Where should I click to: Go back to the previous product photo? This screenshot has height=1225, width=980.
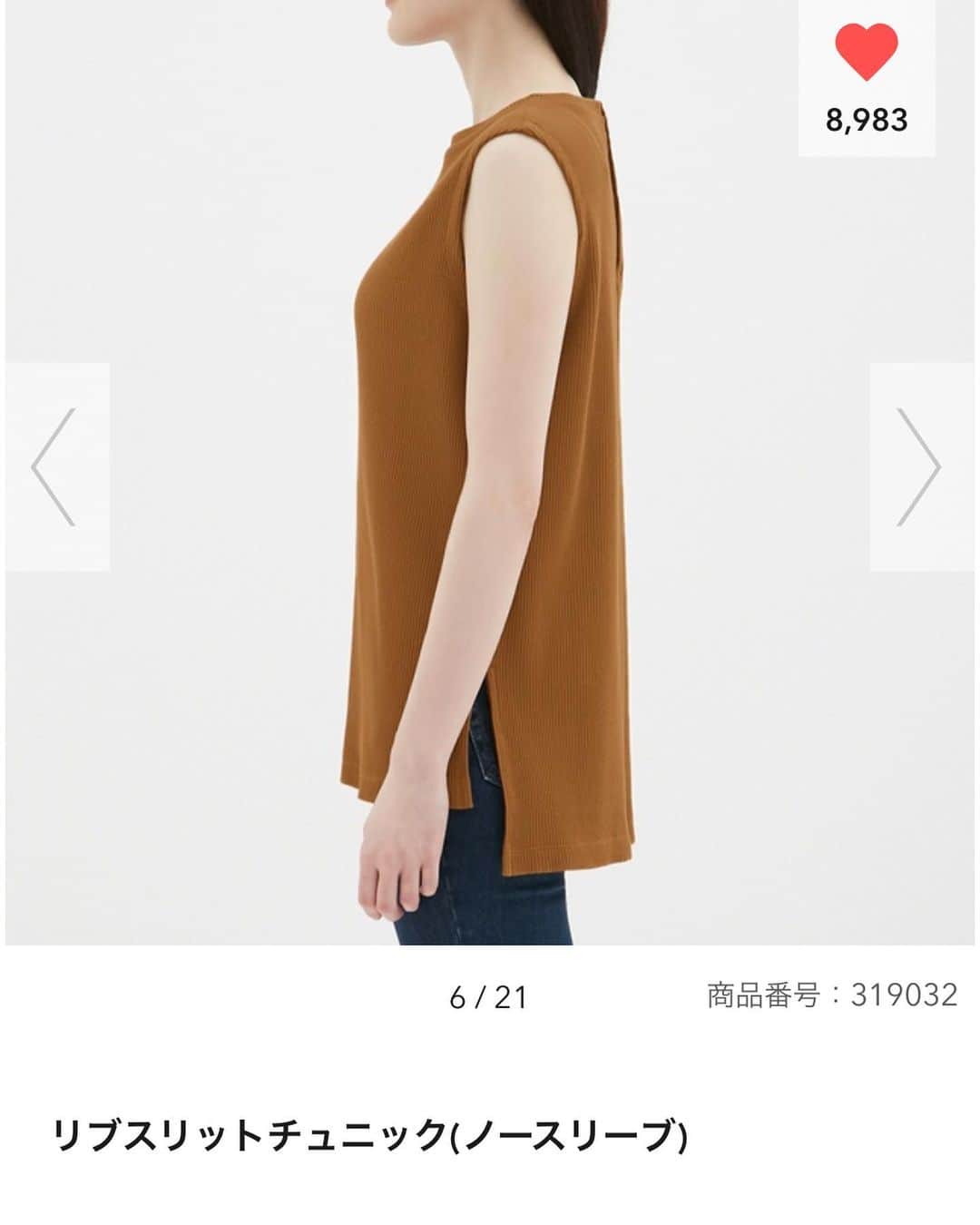(55, 466)
